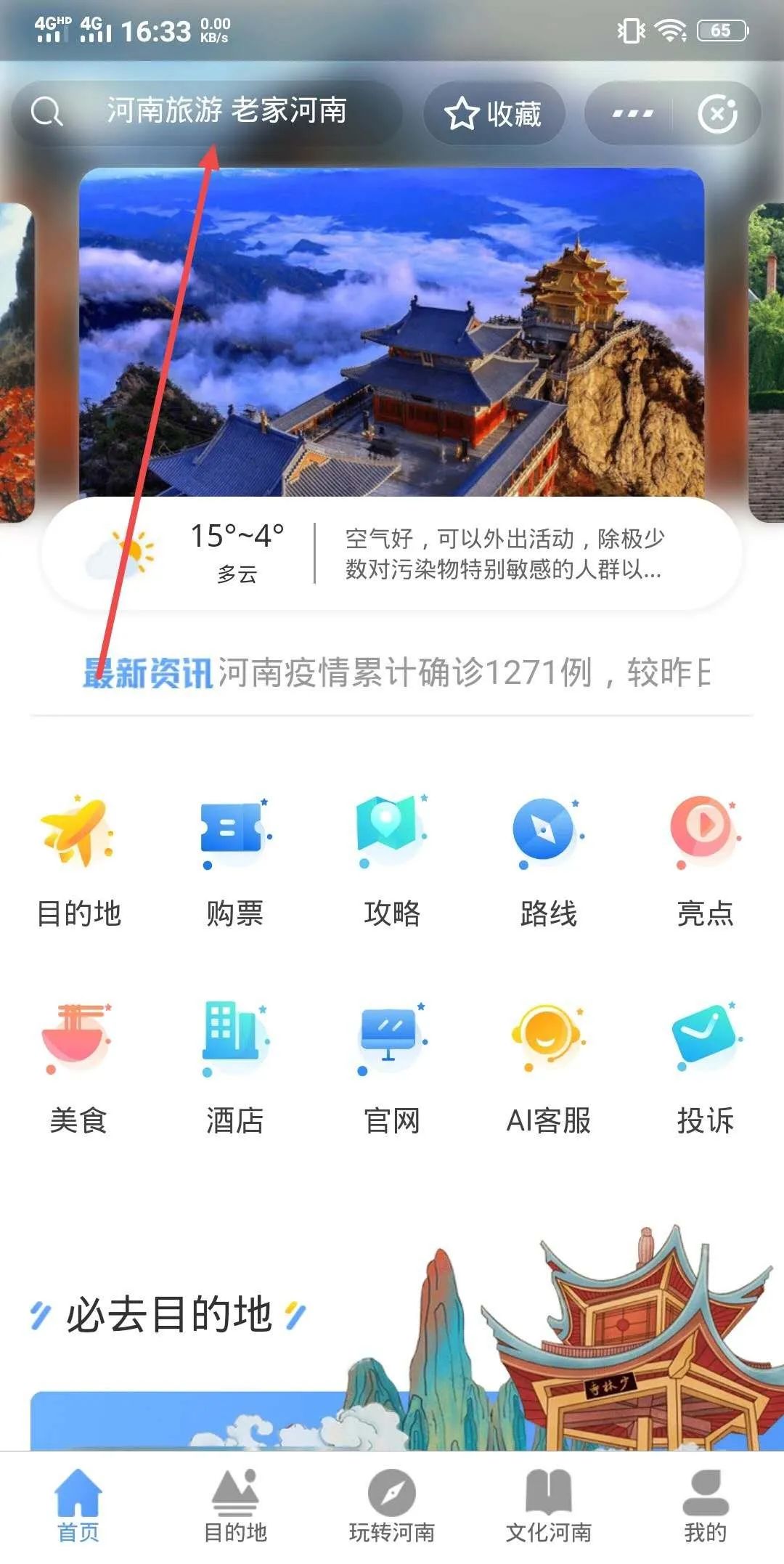Open 目的地 in the icon grid
Screen dimensions: 784x1564
[78, 862]
